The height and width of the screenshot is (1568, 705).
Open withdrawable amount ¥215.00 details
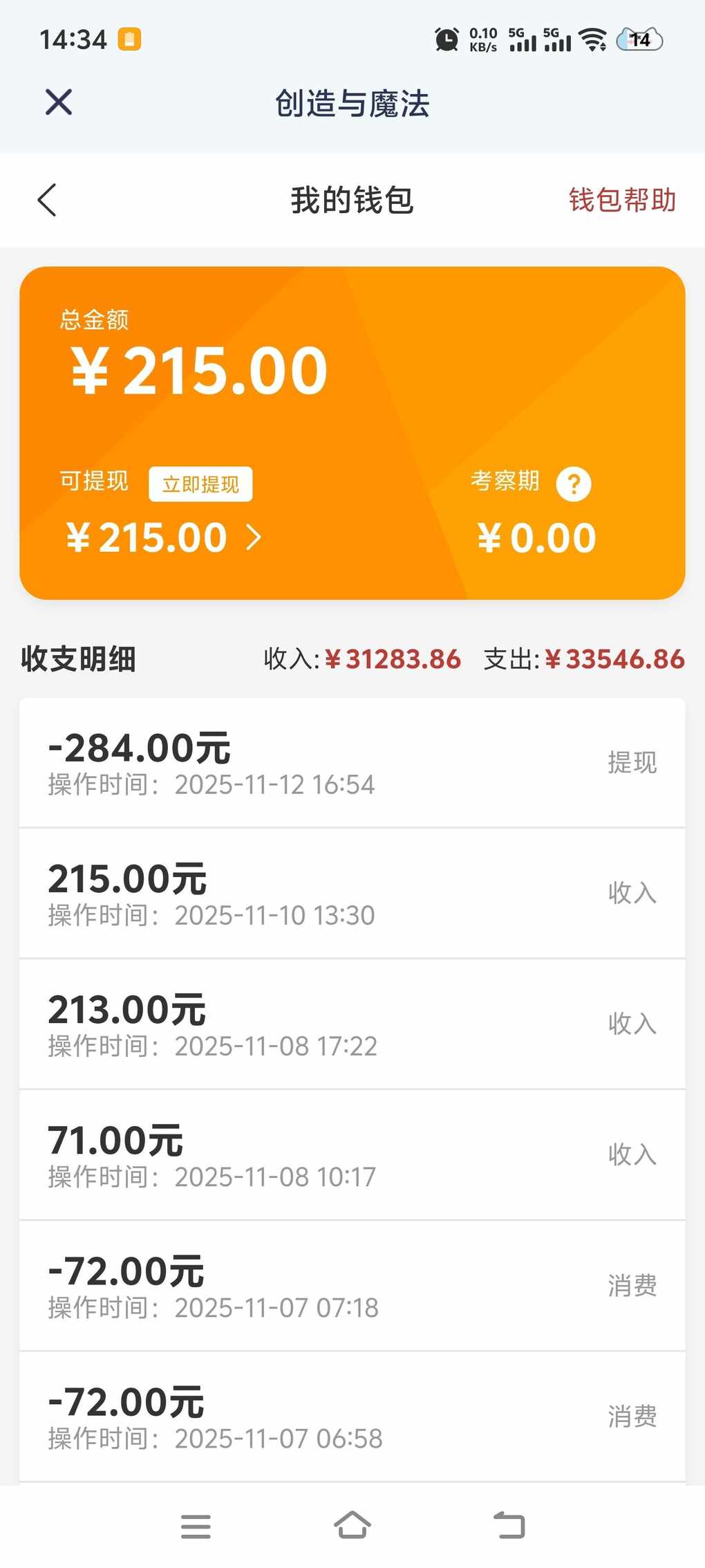point(164,537)
